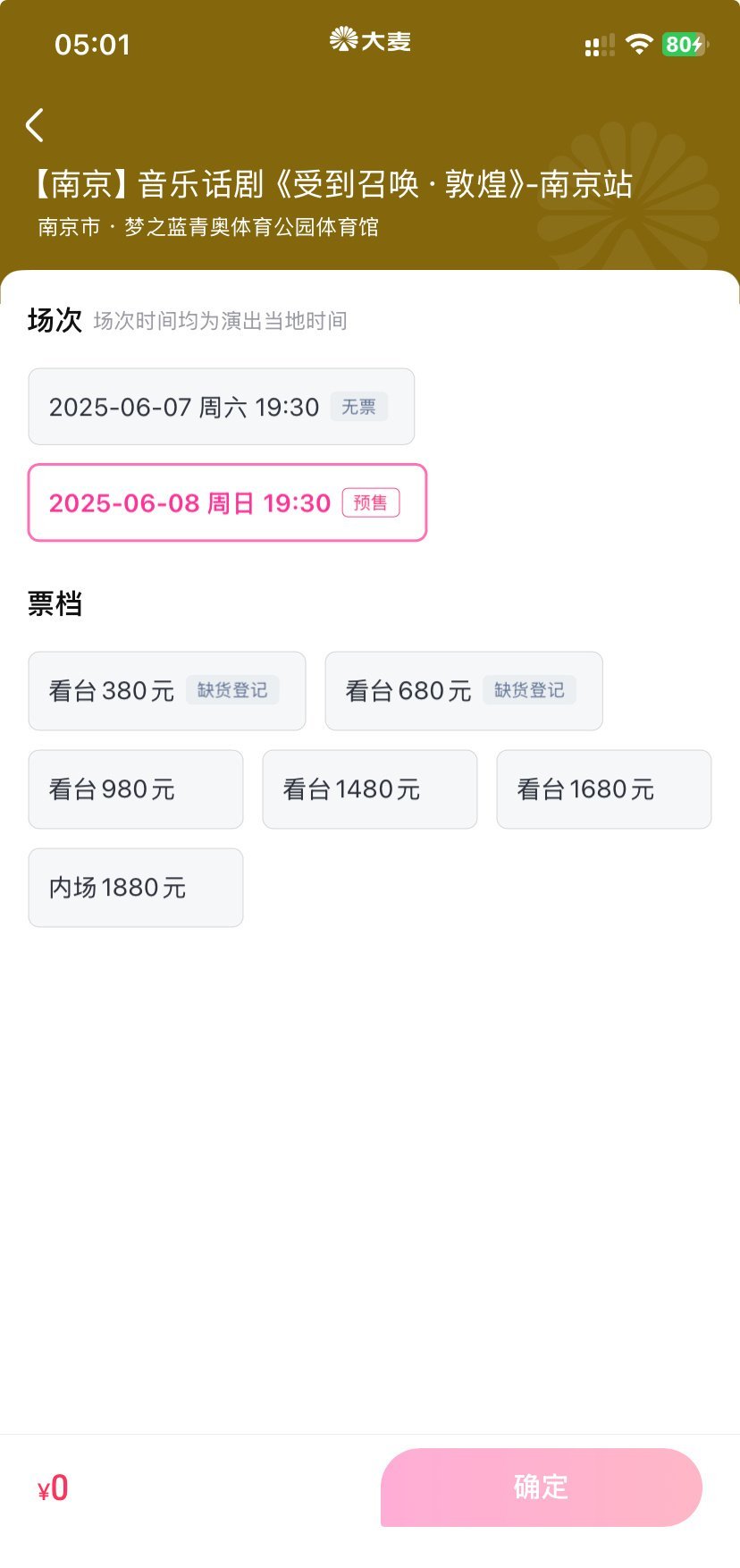Image resolution: width=740 pixels, height=1568 pixels.
Task: Pick the 看台380元 ticket tier
Action: pyautogui.click(x=167, y=691)
